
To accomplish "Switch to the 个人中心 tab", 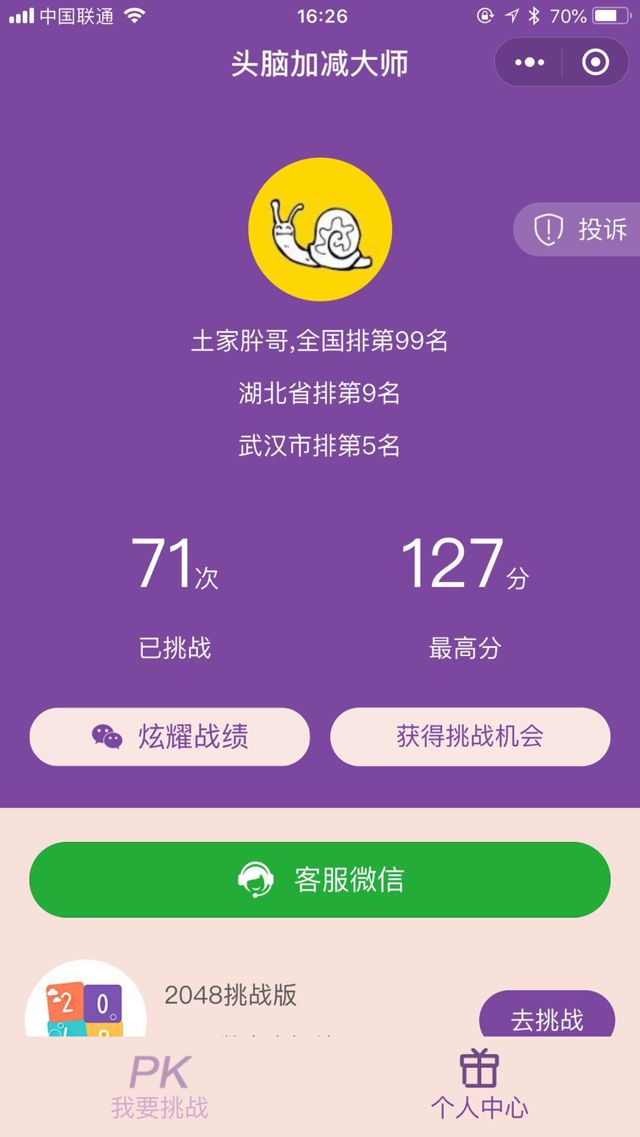I will click(479, 1087).
